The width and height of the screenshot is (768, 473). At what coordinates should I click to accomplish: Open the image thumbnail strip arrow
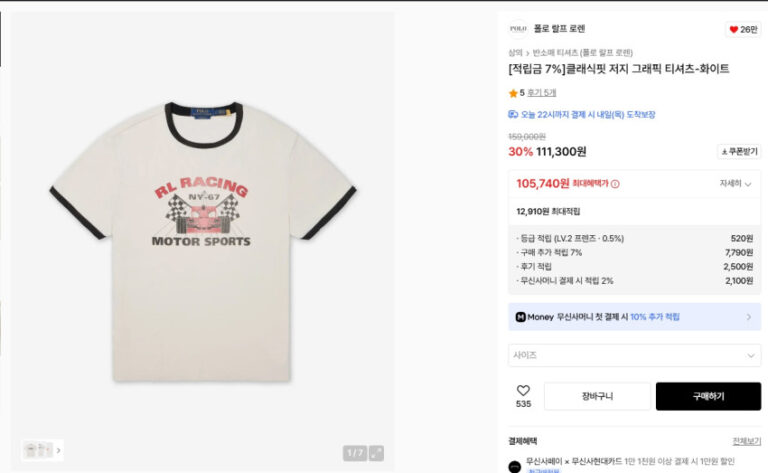[58, 450]
